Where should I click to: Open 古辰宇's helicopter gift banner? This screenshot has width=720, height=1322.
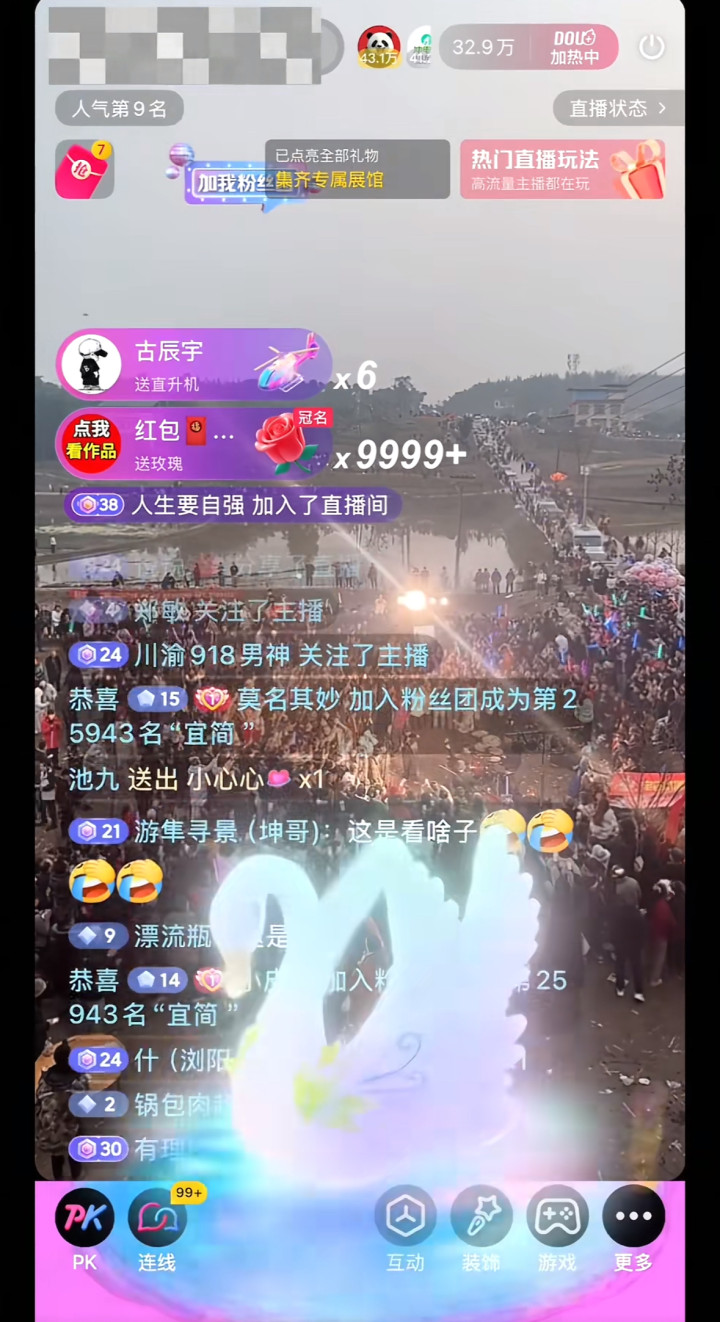(194, 364)
